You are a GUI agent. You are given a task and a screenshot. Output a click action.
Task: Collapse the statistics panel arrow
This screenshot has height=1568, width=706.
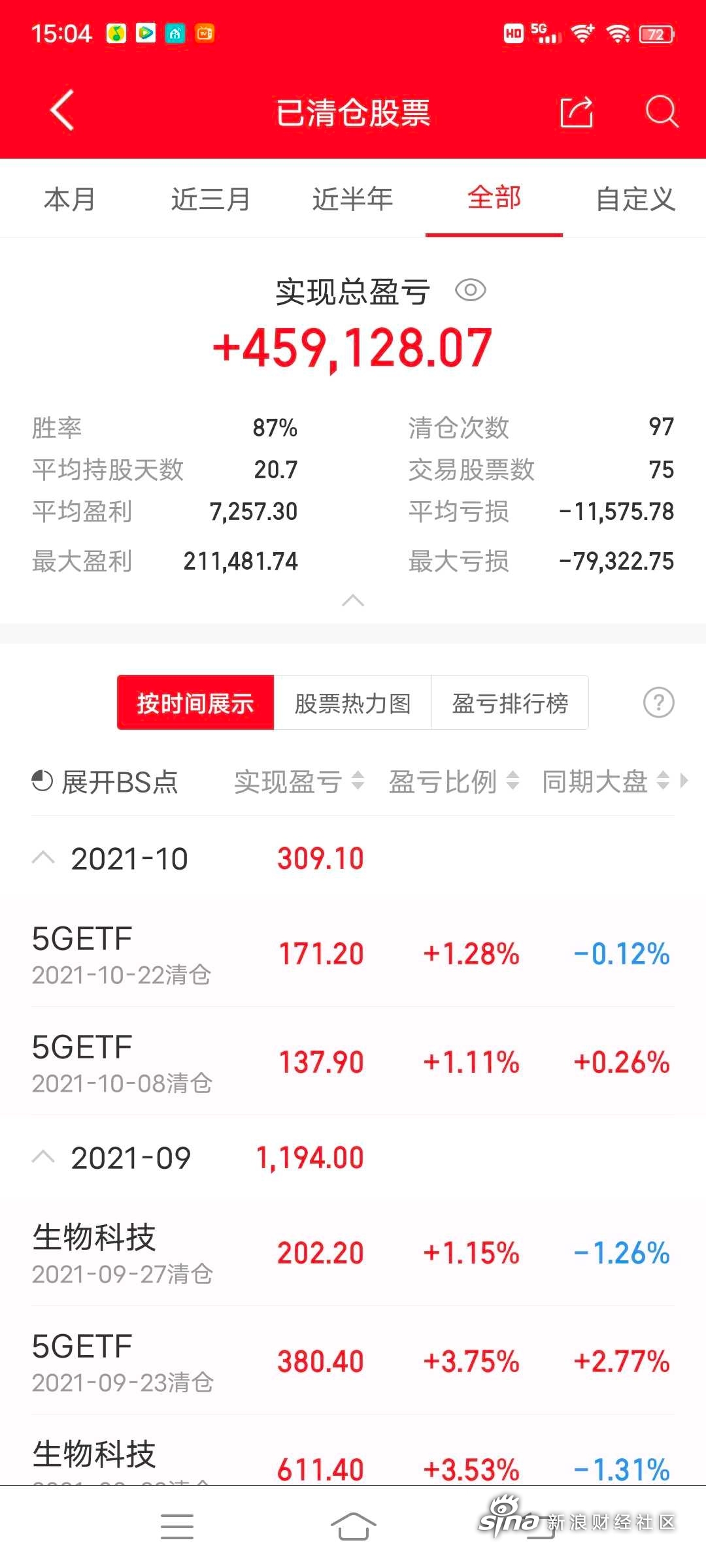(x=353, y=600)
